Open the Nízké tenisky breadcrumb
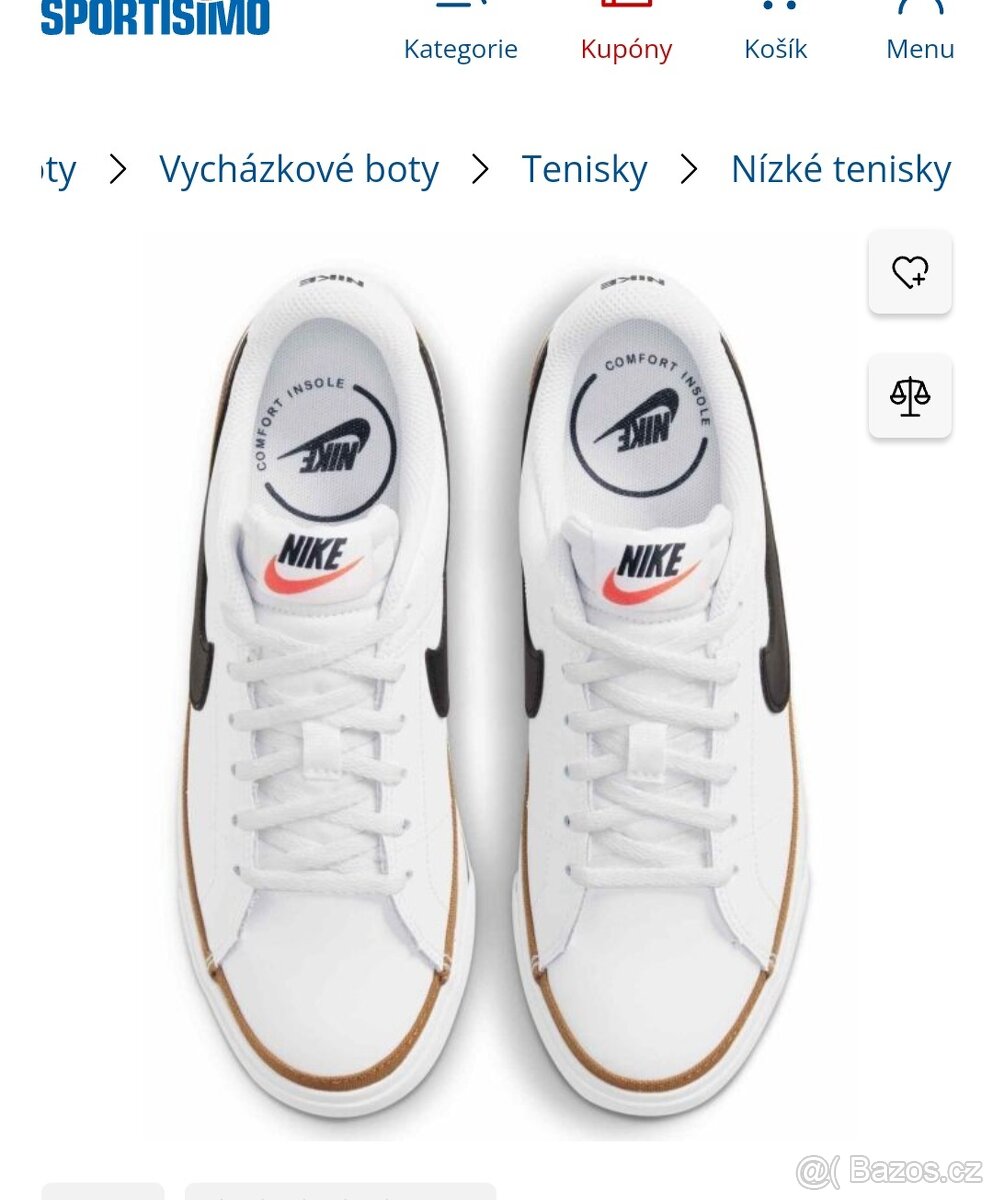Screen dimensions: 993x1200 click(x=839, y=168)
